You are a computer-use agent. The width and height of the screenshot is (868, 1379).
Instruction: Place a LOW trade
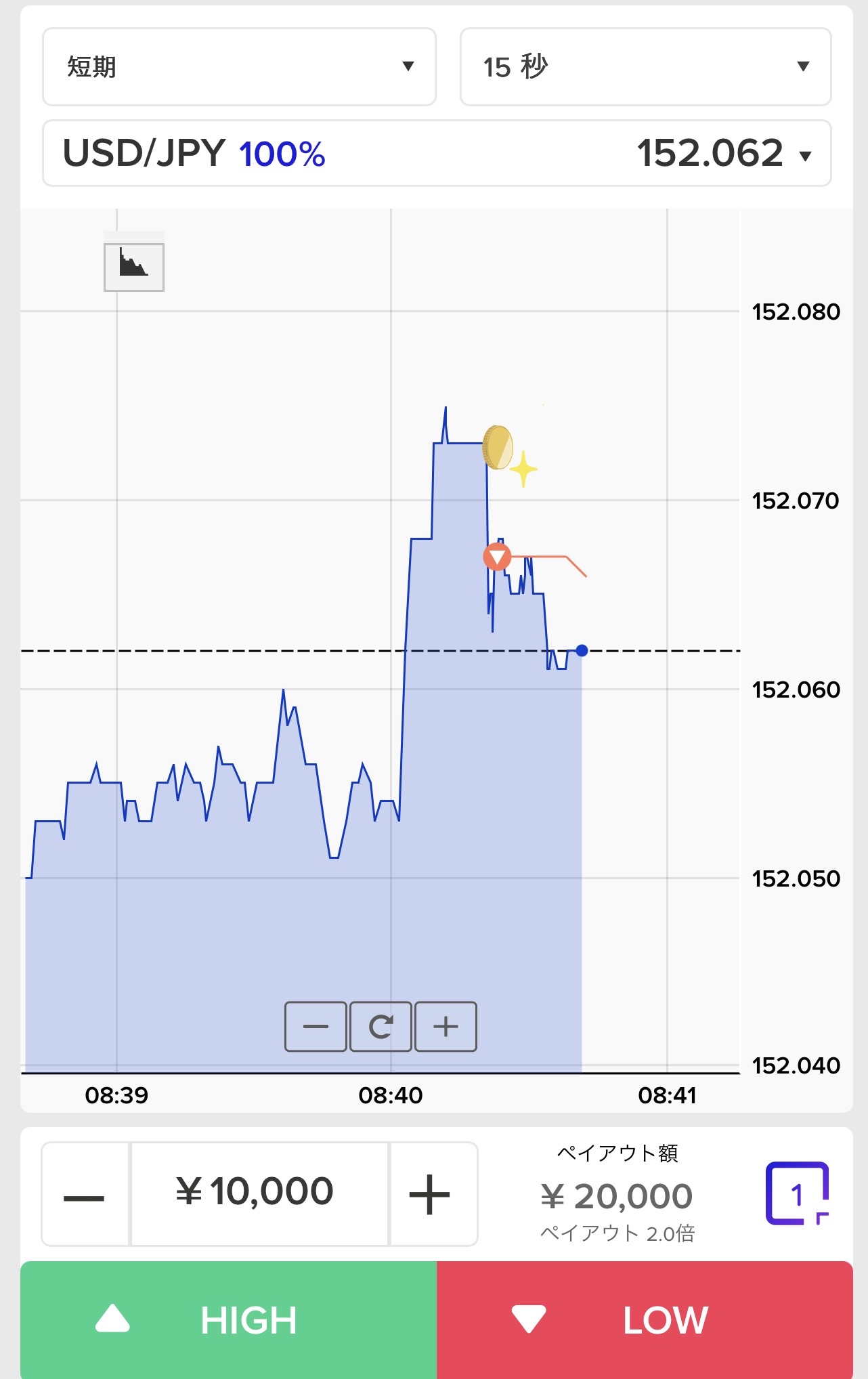coord(645,1319)
